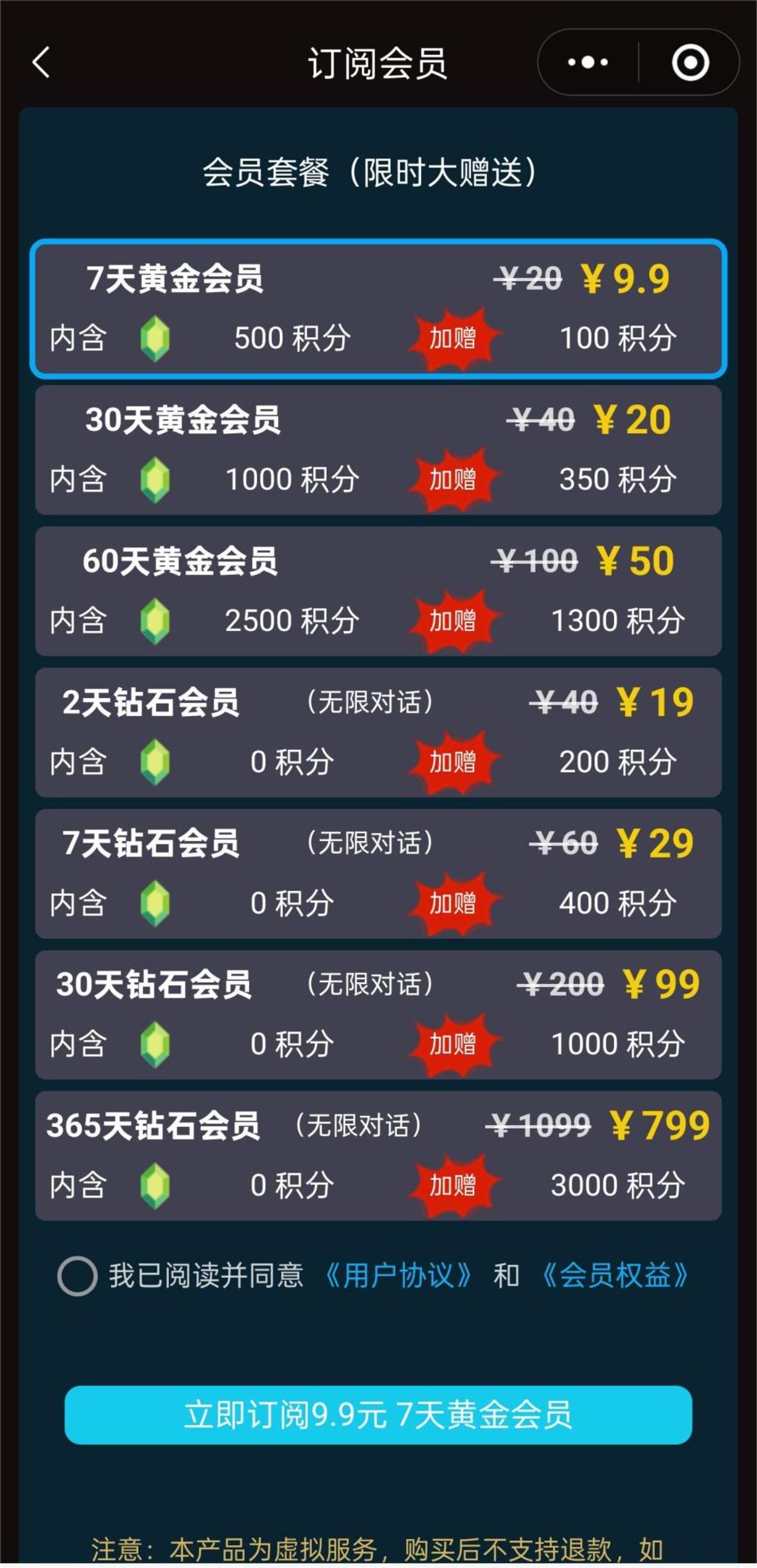Close the mini program with the circle icon
The image size is (757, 1568).
click(690, 62)
